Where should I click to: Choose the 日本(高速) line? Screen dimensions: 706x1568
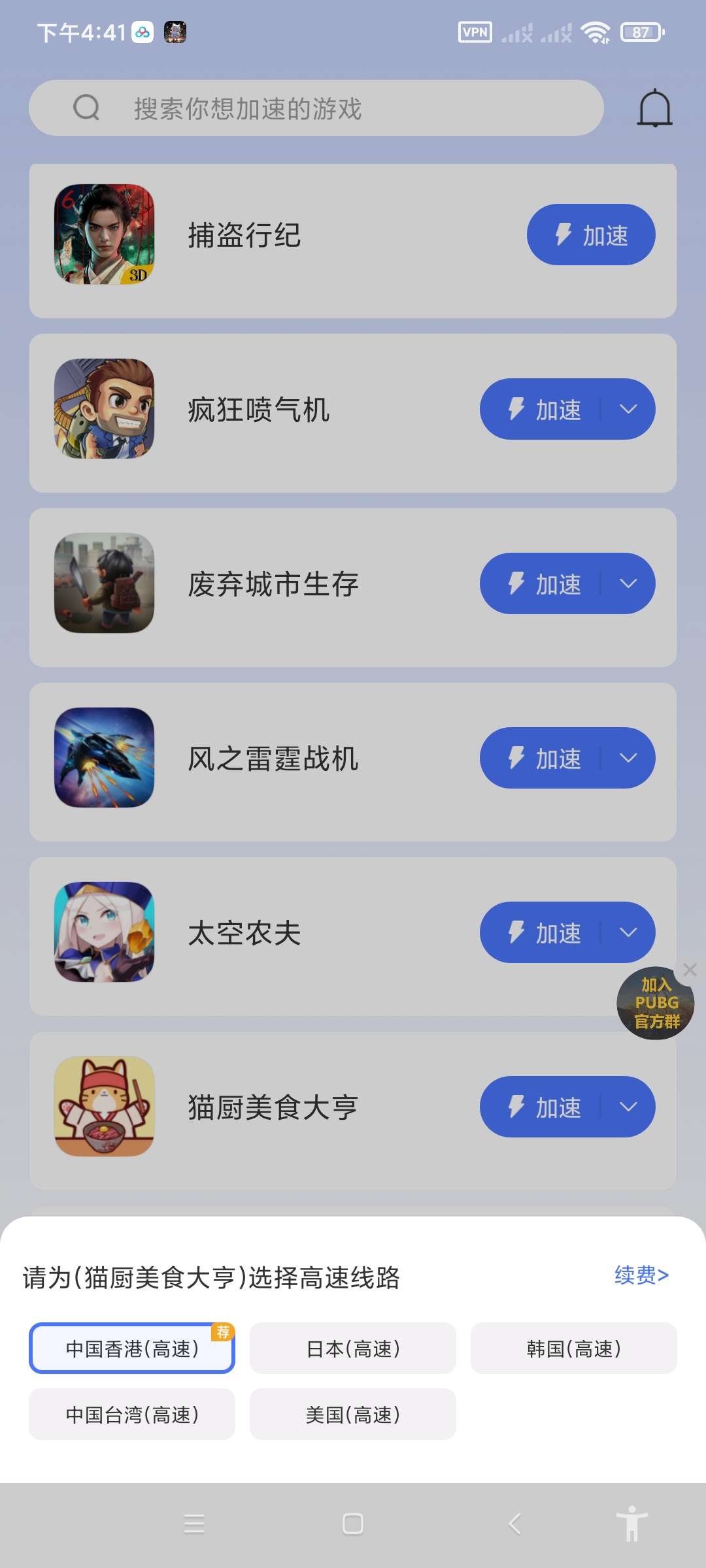(x=353, y=1348)
